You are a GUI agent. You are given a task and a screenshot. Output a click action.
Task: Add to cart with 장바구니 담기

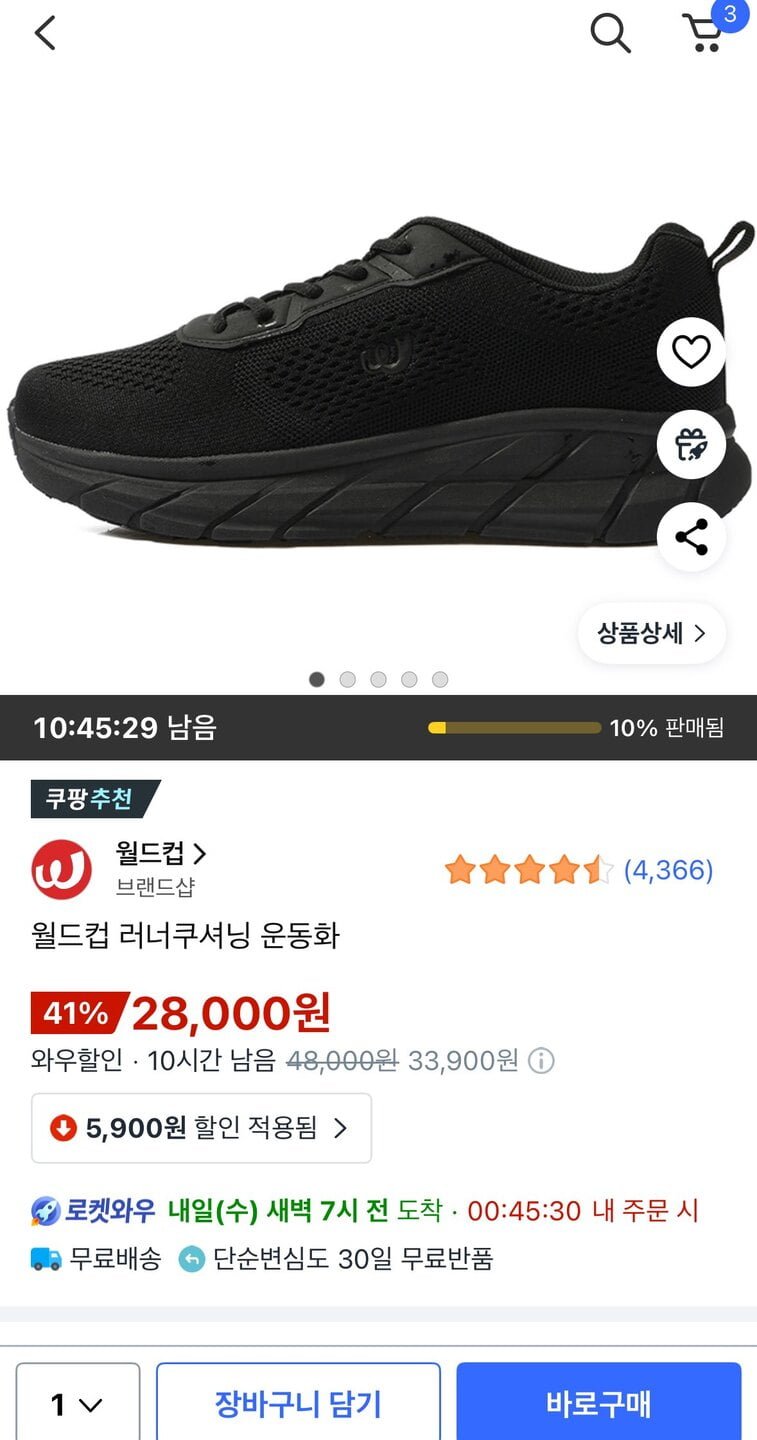click(298, 1404)
